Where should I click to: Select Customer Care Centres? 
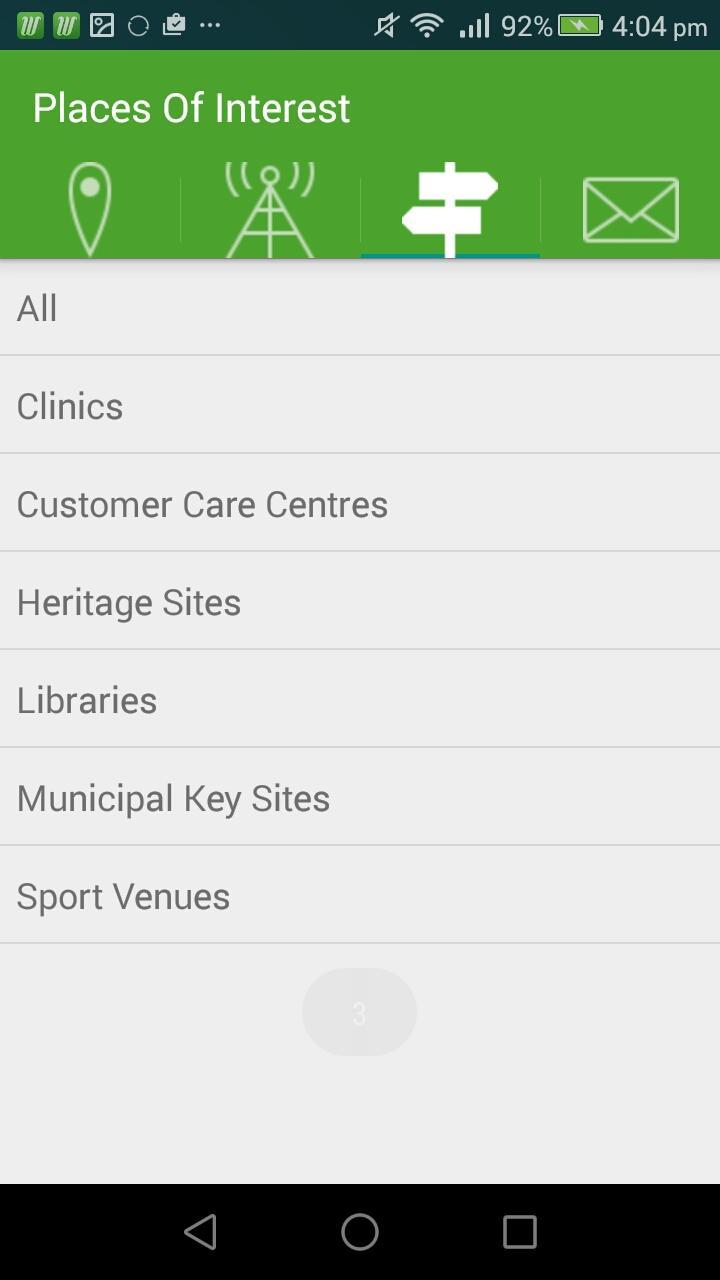click(x=360, y=503)
